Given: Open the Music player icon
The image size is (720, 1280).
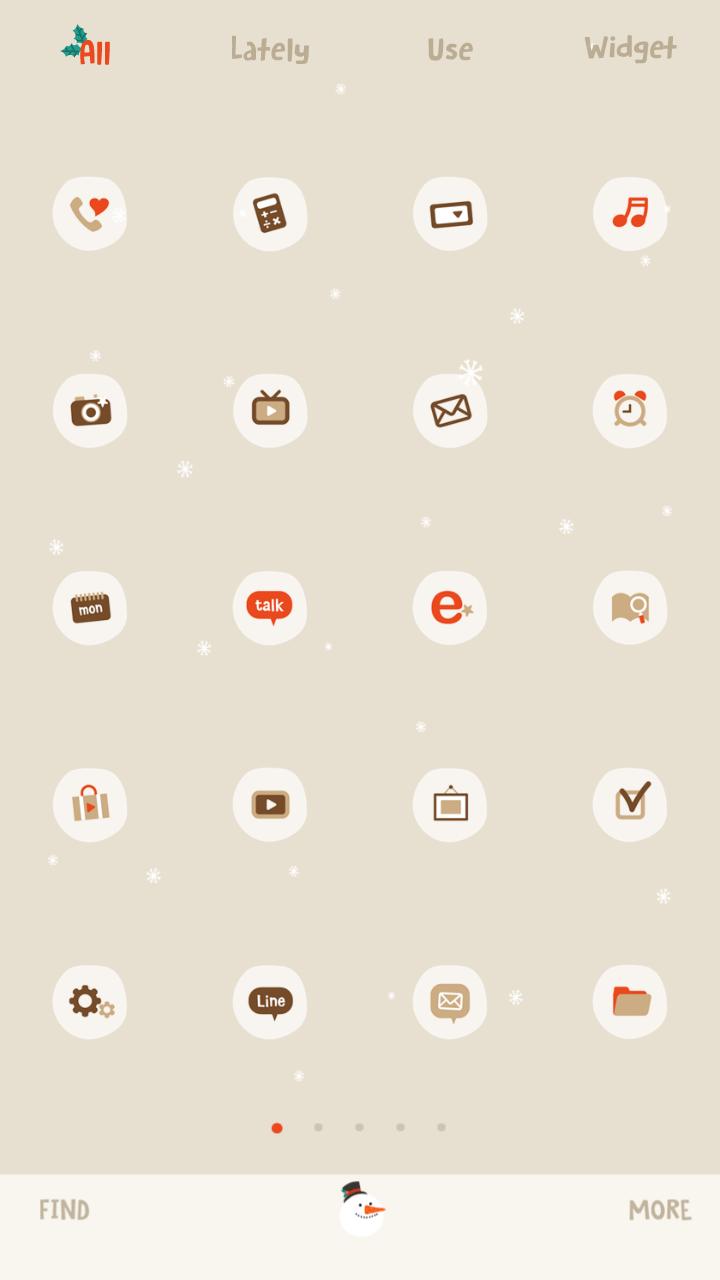Looking at the screenshot, I should click(x=630, y=213).
